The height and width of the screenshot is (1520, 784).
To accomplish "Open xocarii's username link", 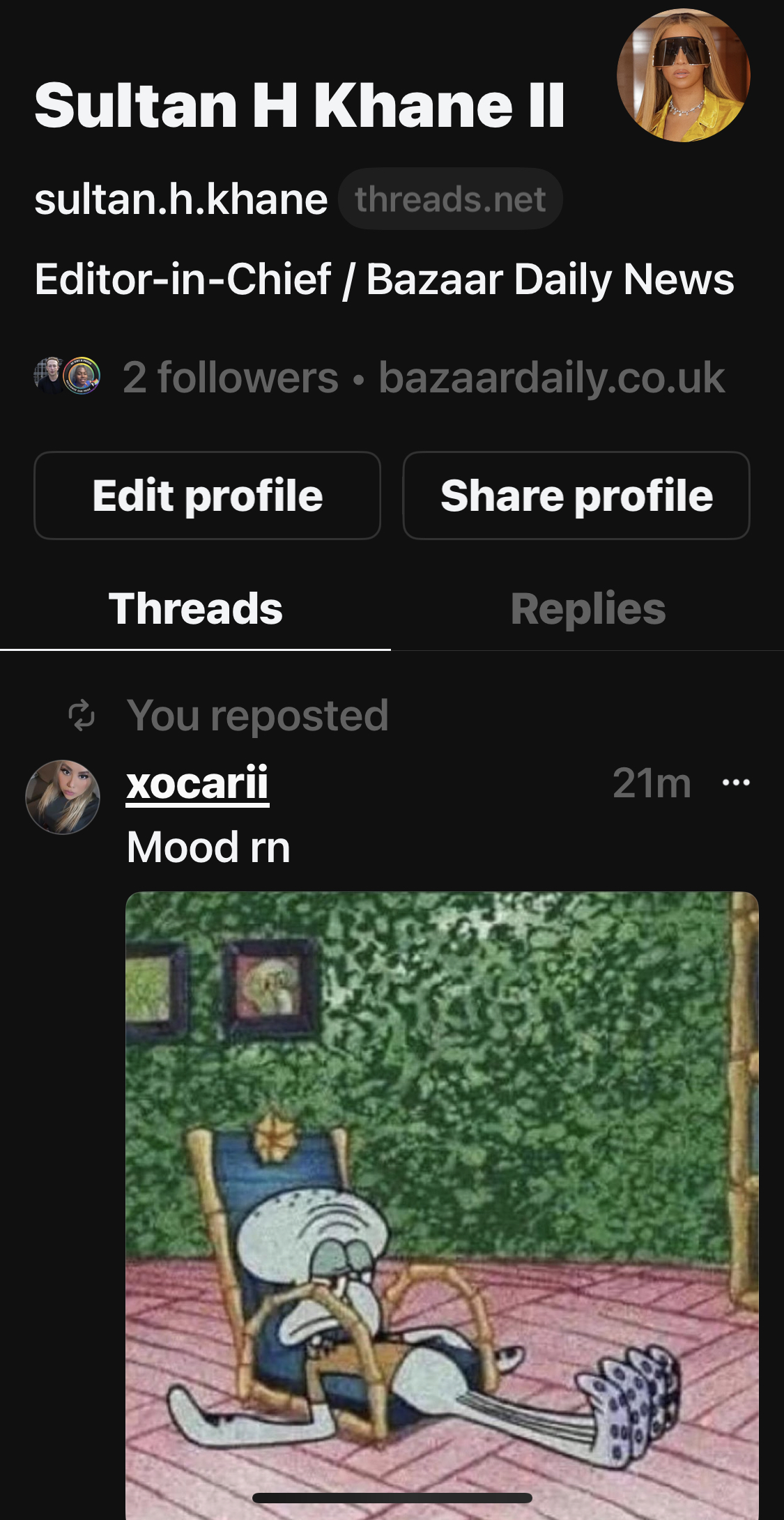I will pyautogui.click(x=197, y=783).
